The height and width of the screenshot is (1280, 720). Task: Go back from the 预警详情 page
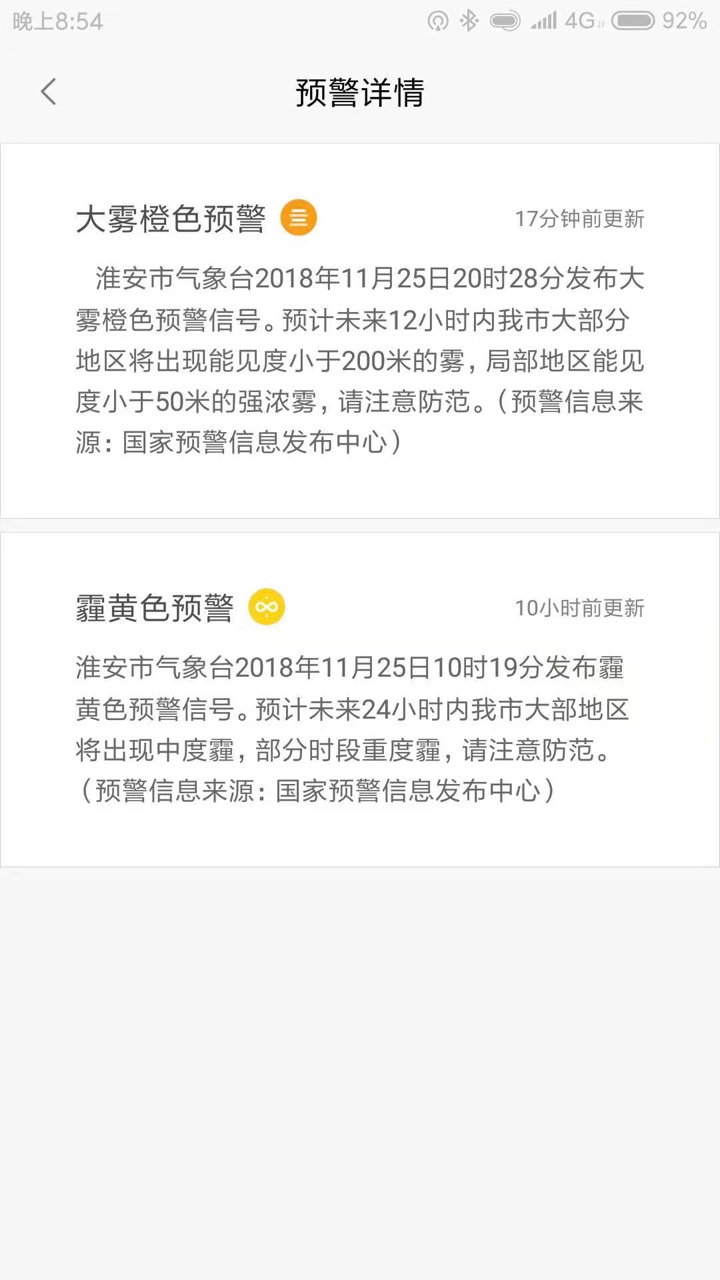(48, 92)
